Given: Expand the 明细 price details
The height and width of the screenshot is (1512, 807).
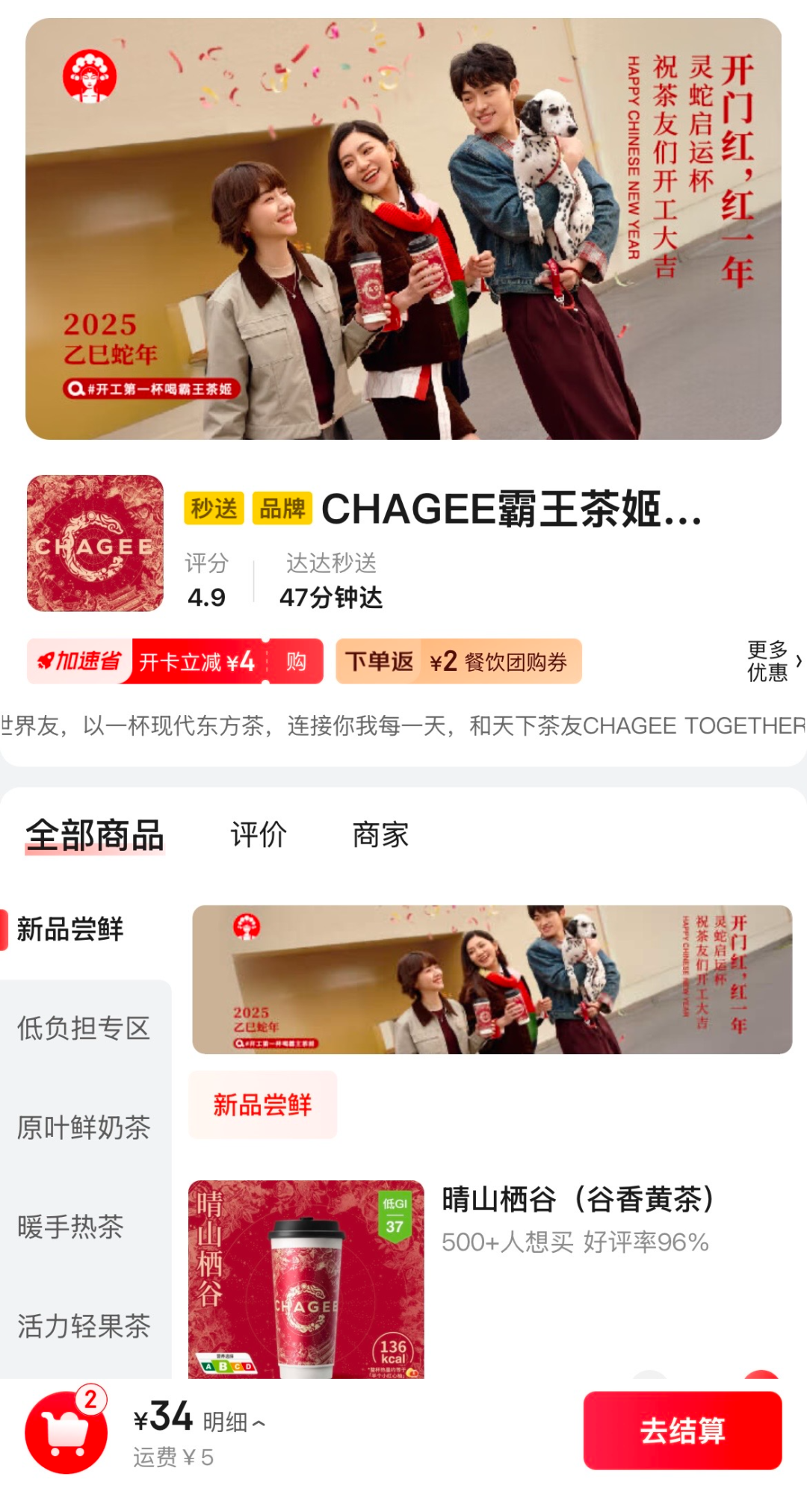Looking at the screenshot, I should [233, 1422].
